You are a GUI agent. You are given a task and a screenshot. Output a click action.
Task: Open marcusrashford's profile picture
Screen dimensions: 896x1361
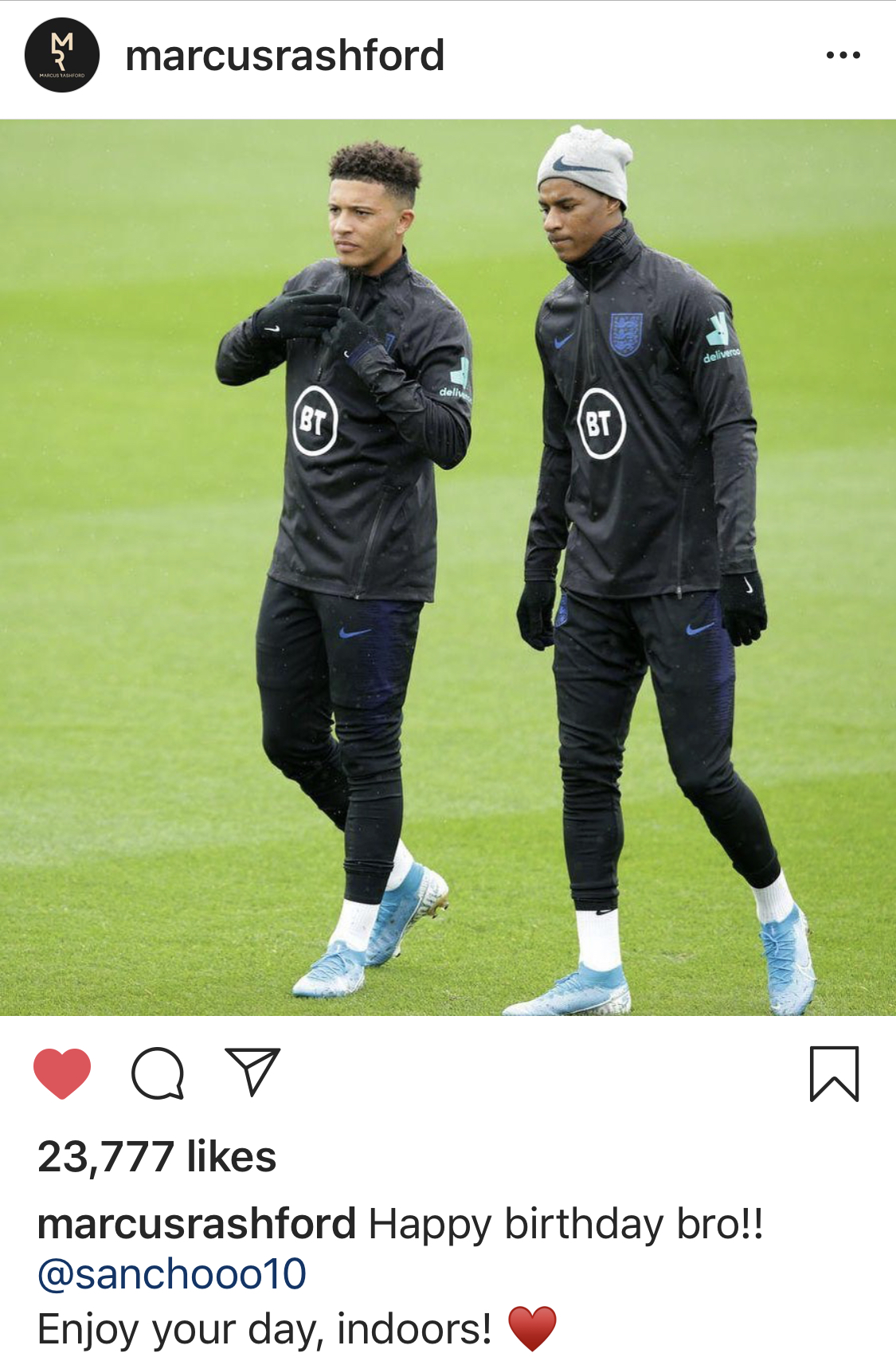(x=61, y=55)
